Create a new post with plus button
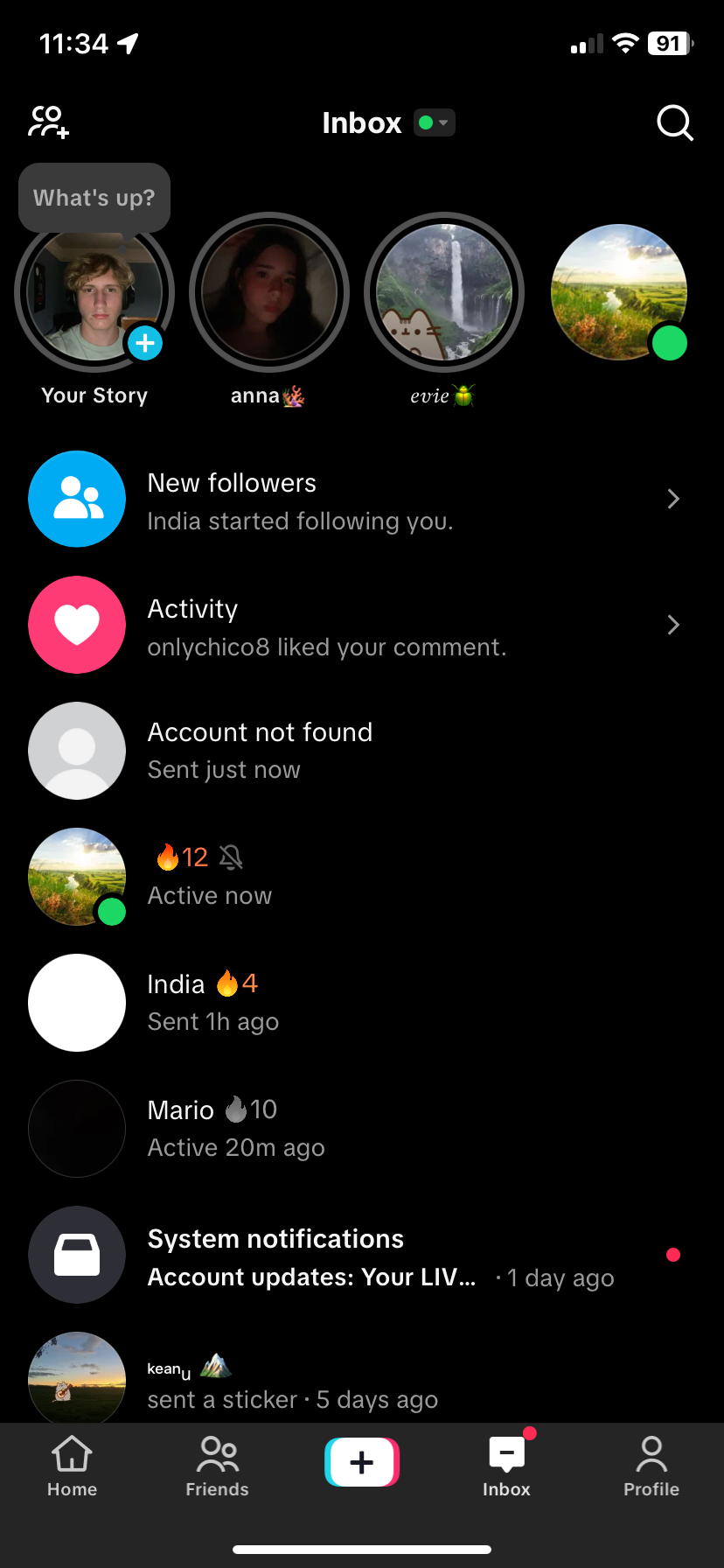This screenshot has width=724, height=1568. [362, 1462]
